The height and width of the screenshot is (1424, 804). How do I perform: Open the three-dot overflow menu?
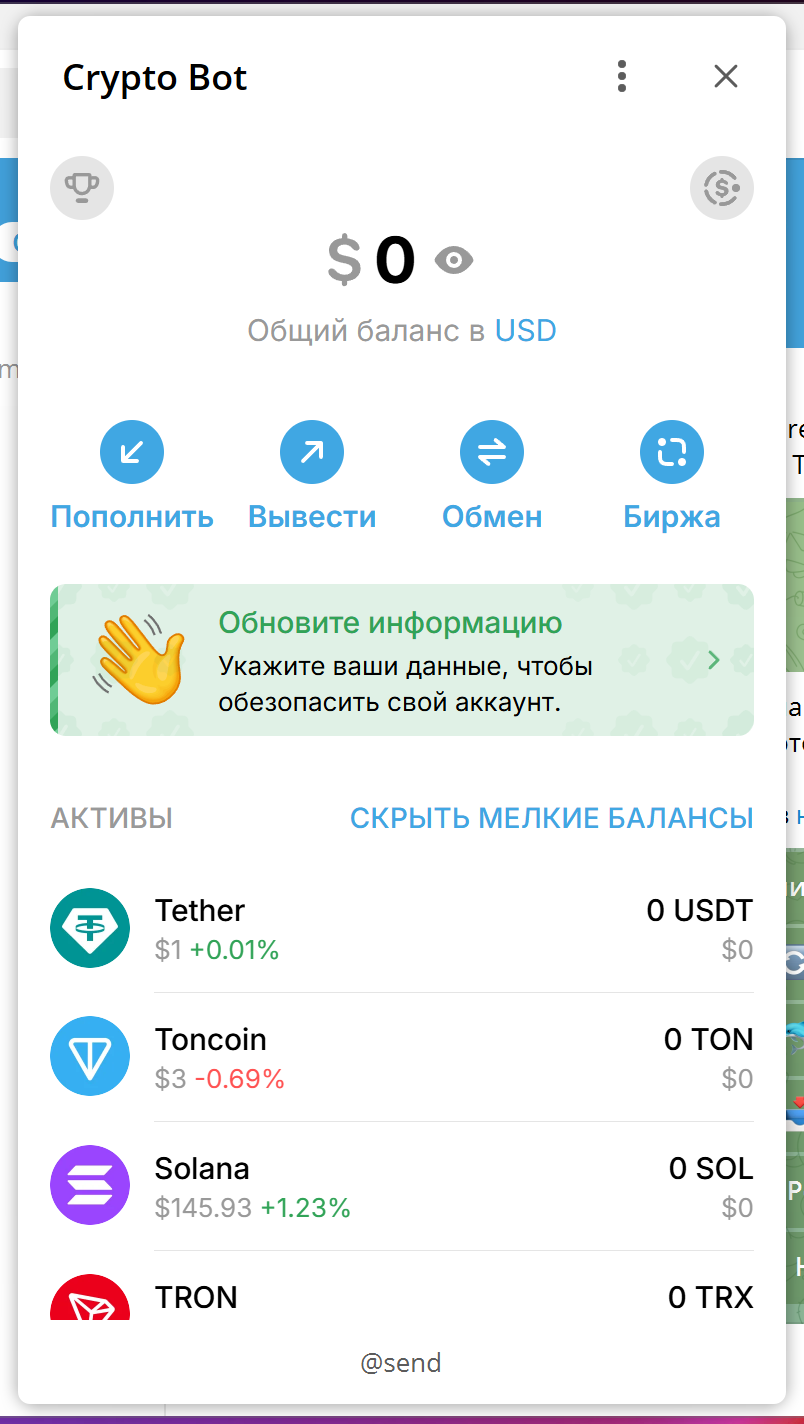tap(622, 76)
